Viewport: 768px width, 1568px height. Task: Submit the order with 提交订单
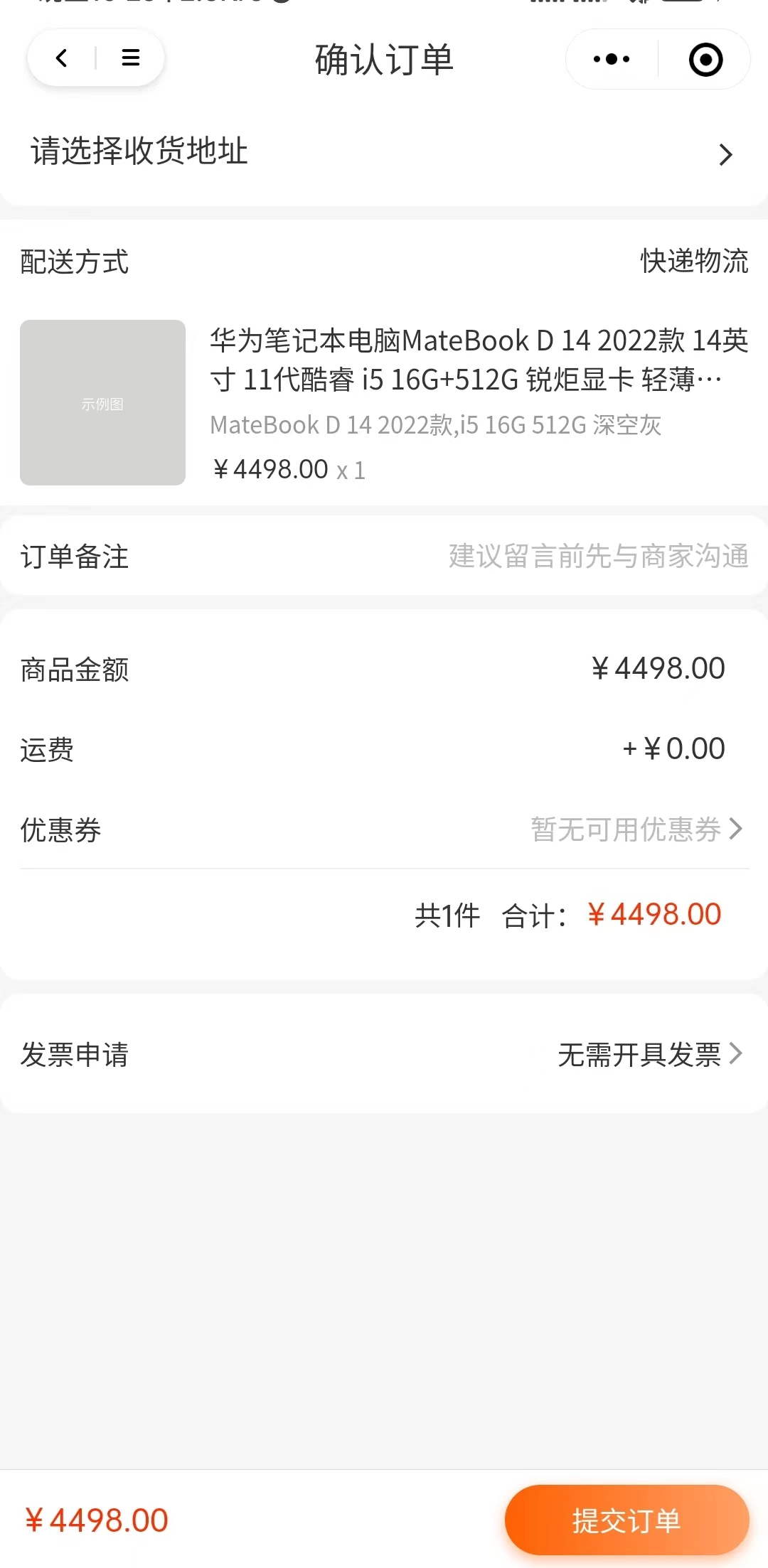(626, 1520)
